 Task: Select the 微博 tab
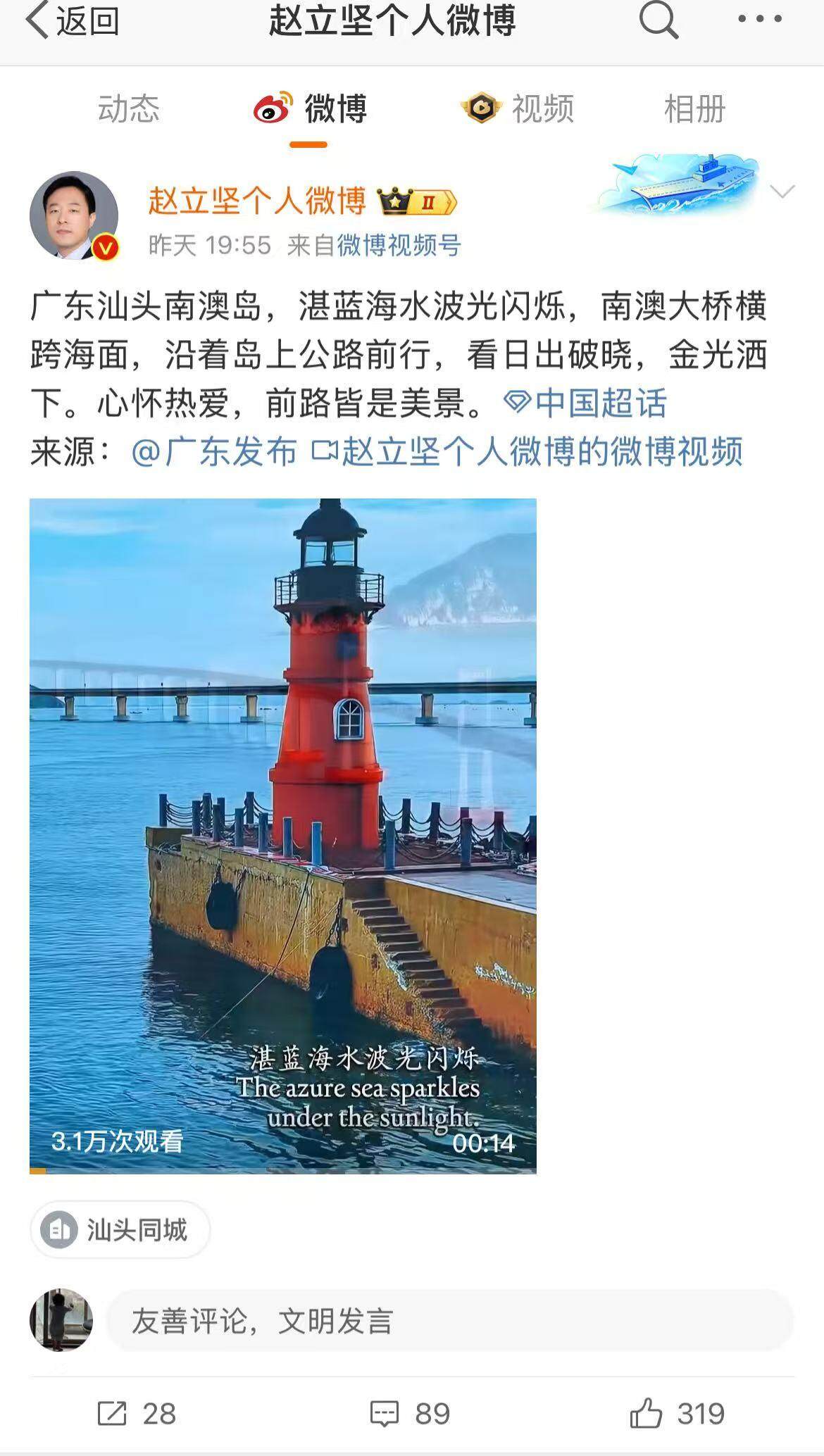click(x=310, y=110)
